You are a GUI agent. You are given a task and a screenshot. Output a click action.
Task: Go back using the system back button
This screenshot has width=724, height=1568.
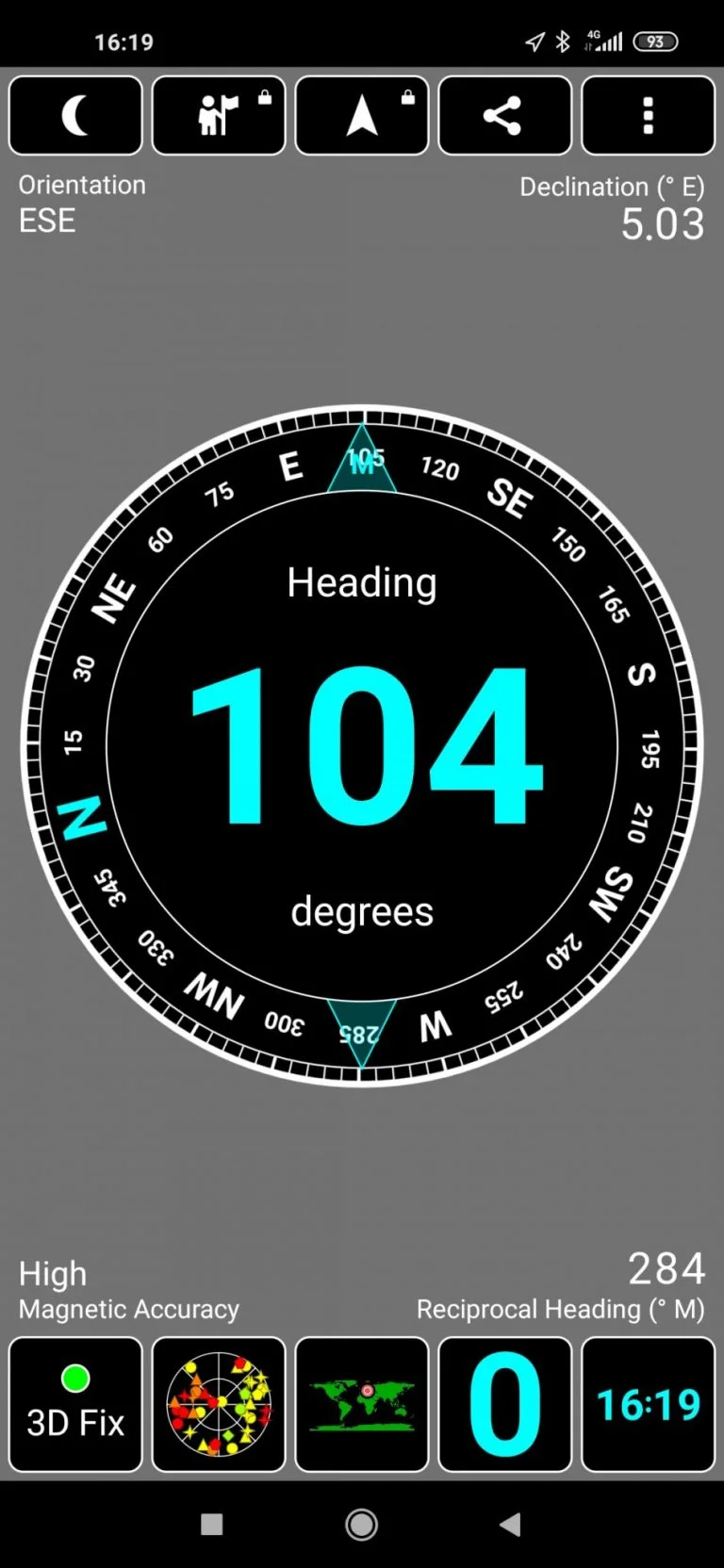510,1525
